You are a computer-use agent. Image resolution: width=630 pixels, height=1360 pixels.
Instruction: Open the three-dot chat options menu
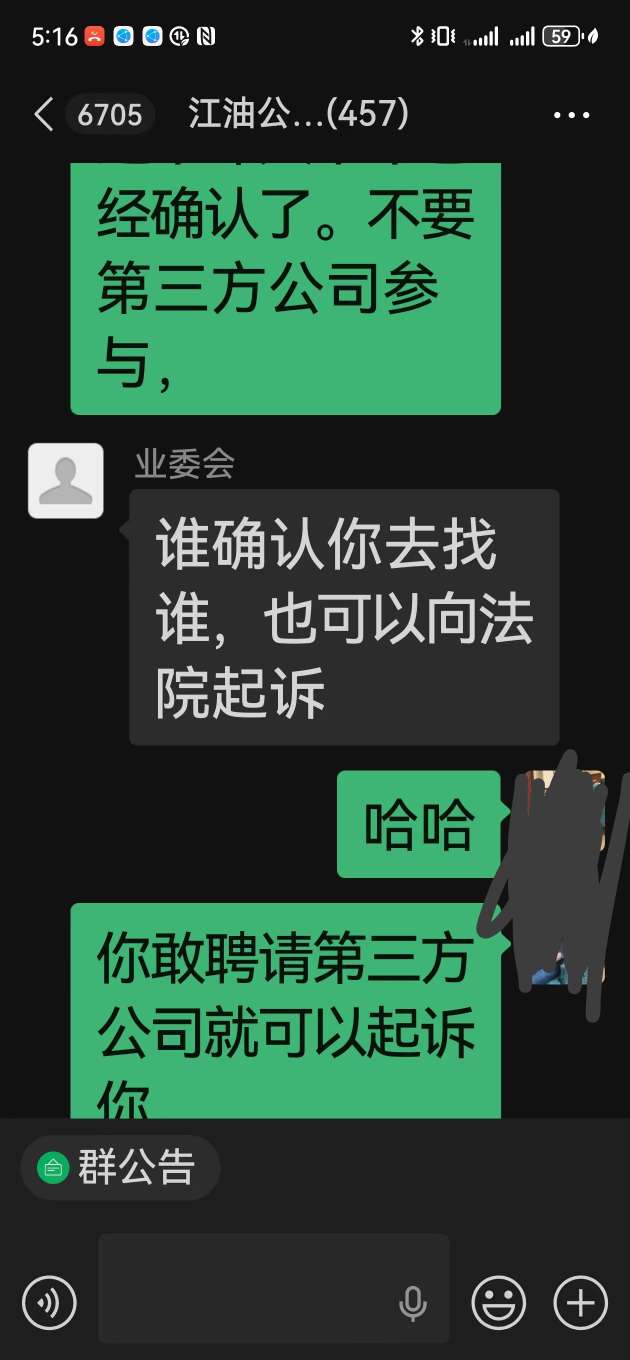point(572,116)
